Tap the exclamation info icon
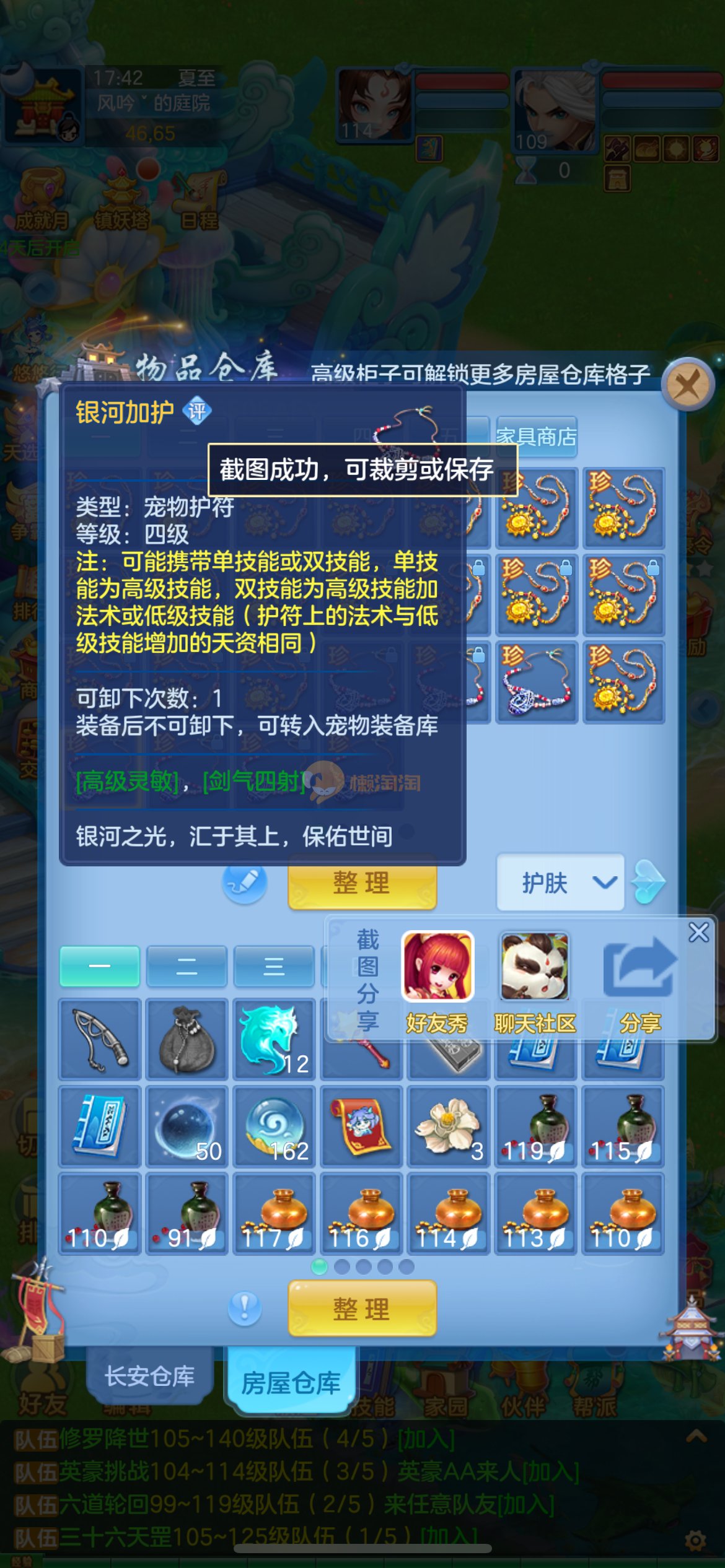Screen dimensions: 725x1568 (x=245, y=1308)
